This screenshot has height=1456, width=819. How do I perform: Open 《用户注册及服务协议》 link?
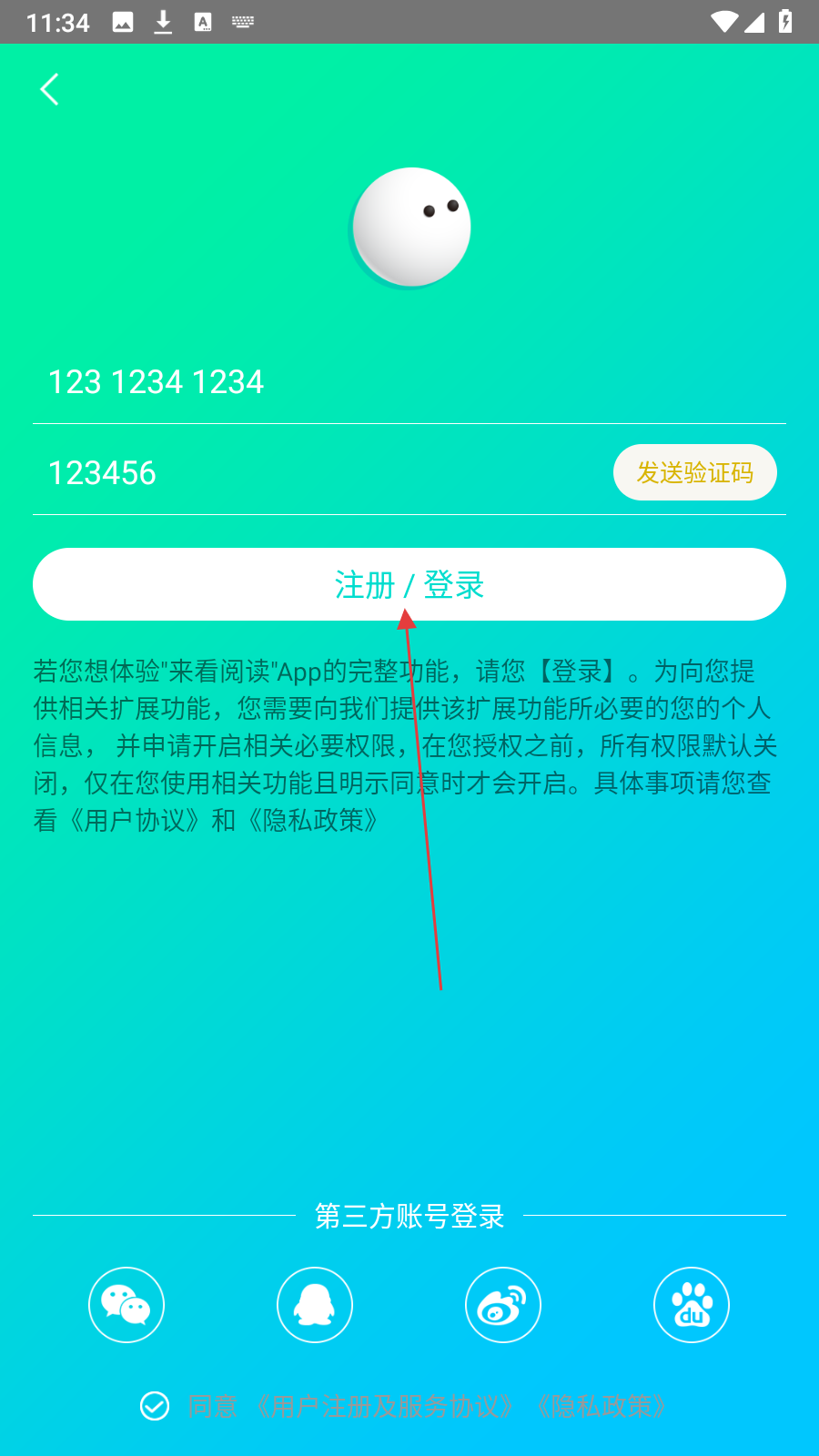pyautogui.click(x=384, y=1407)
